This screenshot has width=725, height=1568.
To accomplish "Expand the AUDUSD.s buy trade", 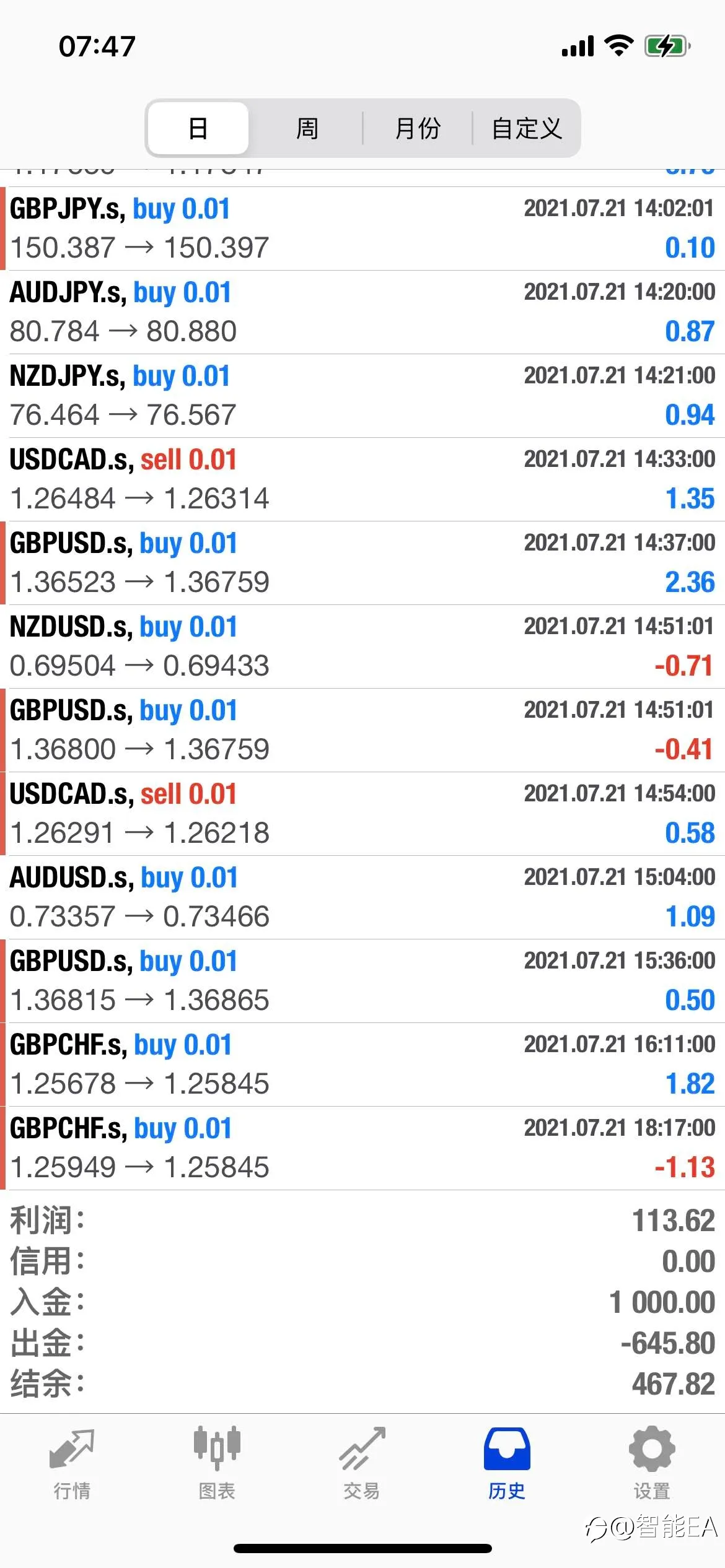I will [362, 897].
